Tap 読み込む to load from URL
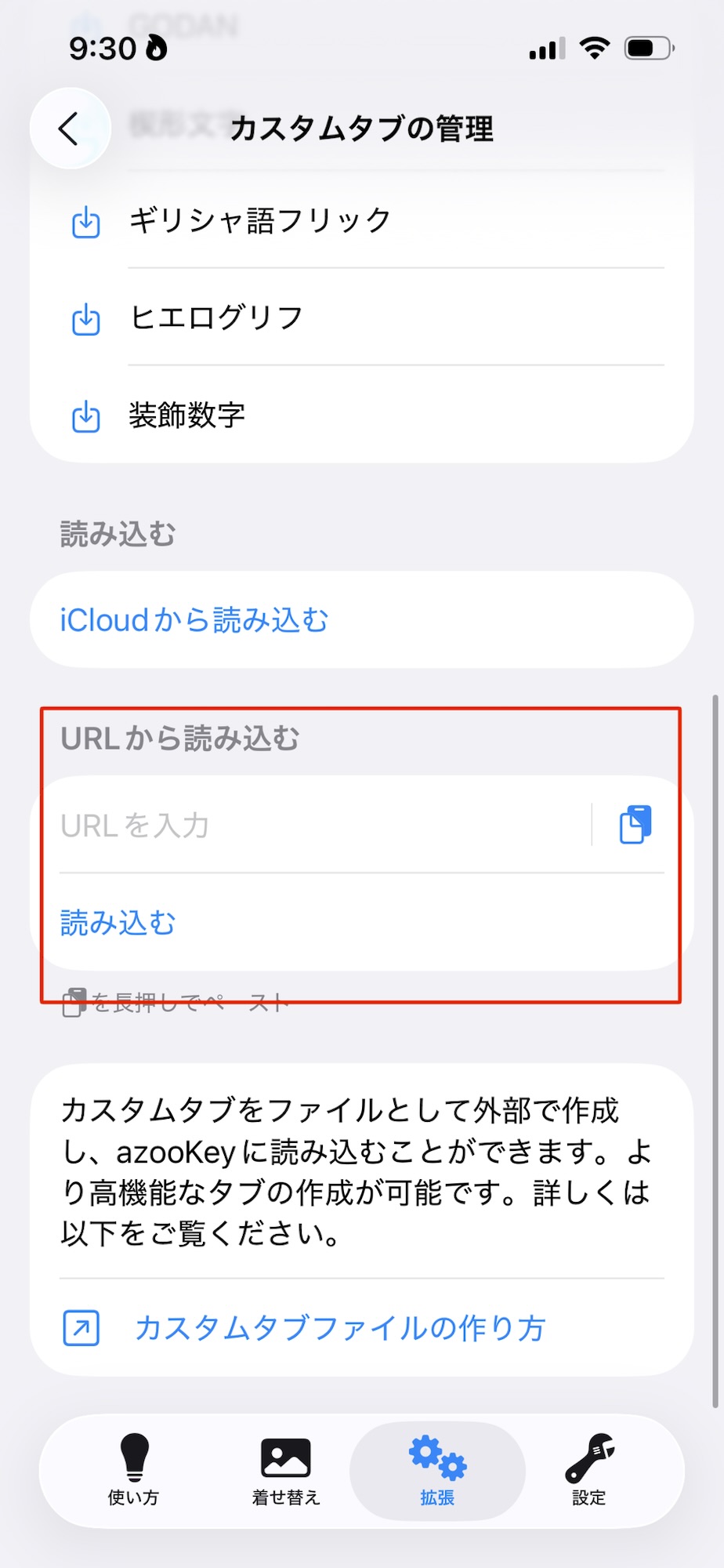Screen dimensions: 724x1568 (x=118, y=923)
